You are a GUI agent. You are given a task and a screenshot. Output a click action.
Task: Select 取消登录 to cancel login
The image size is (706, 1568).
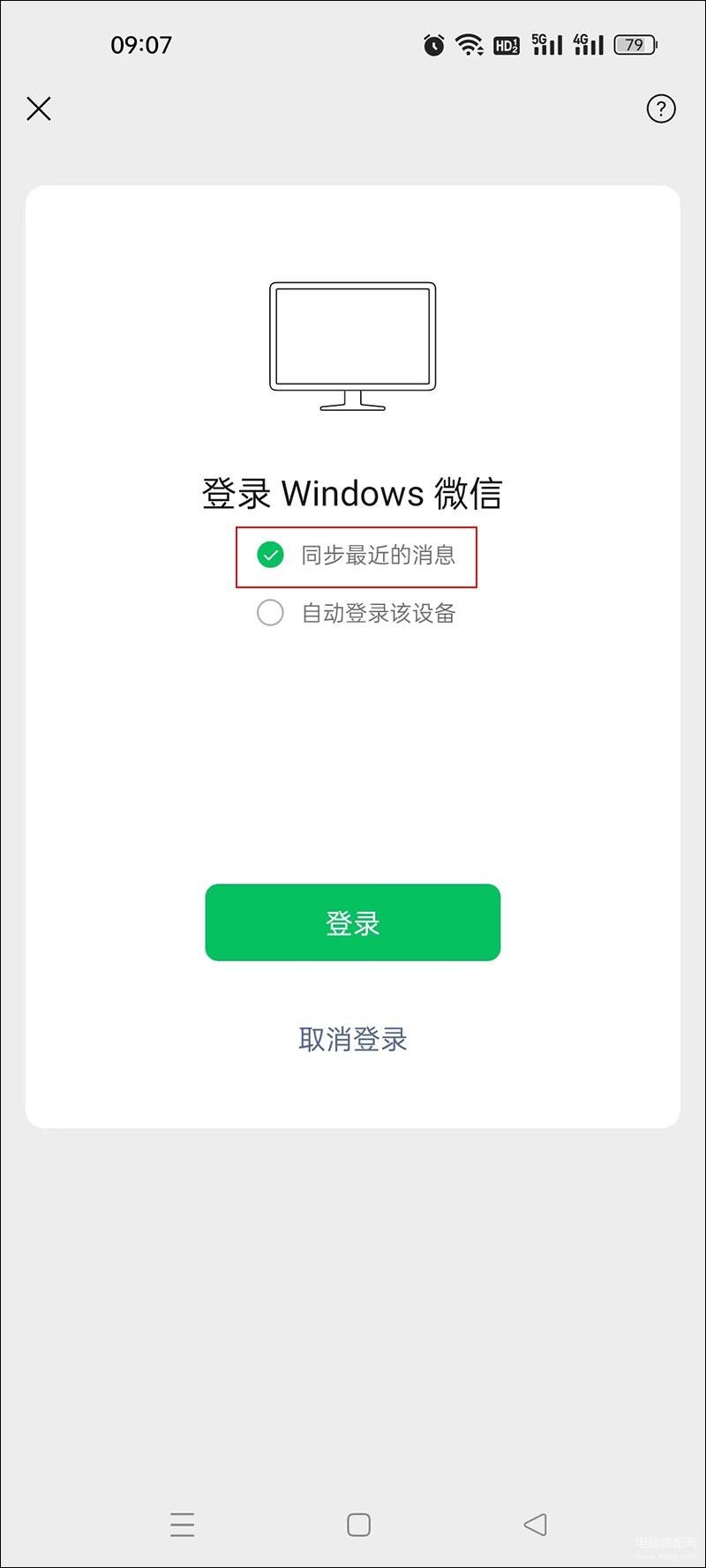point(353,1039)
